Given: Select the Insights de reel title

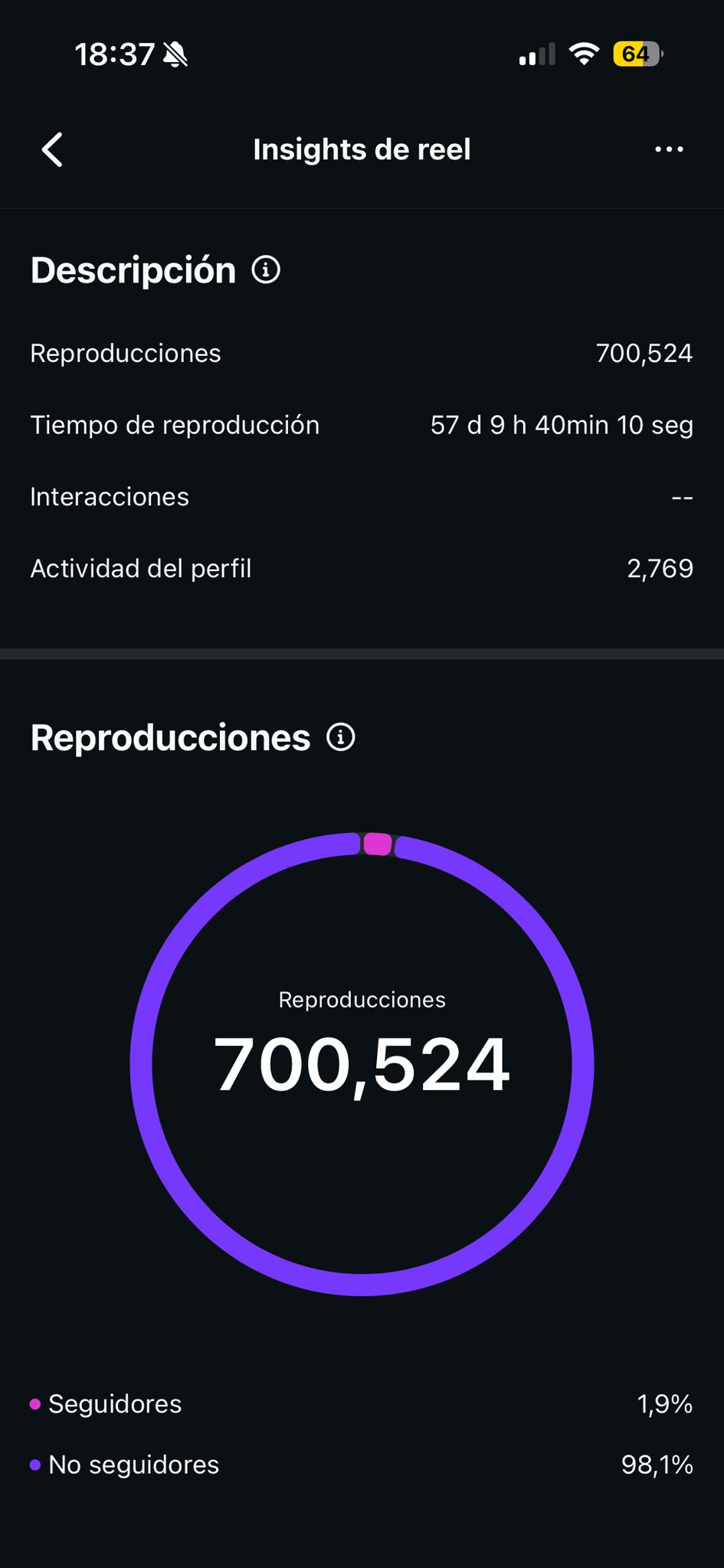Looking at the screenshot, I should [362, 149].
